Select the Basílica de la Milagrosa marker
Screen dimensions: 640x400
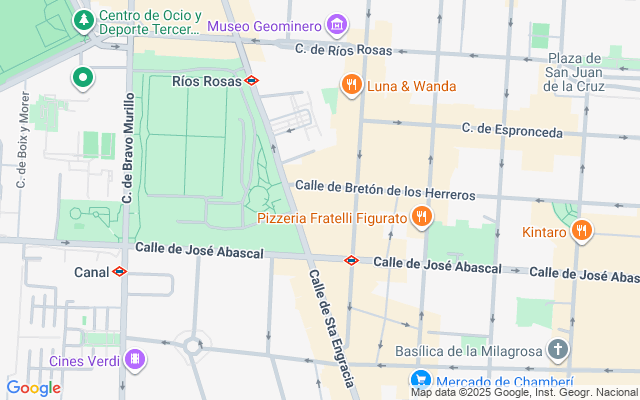click(x=558, y=350)
